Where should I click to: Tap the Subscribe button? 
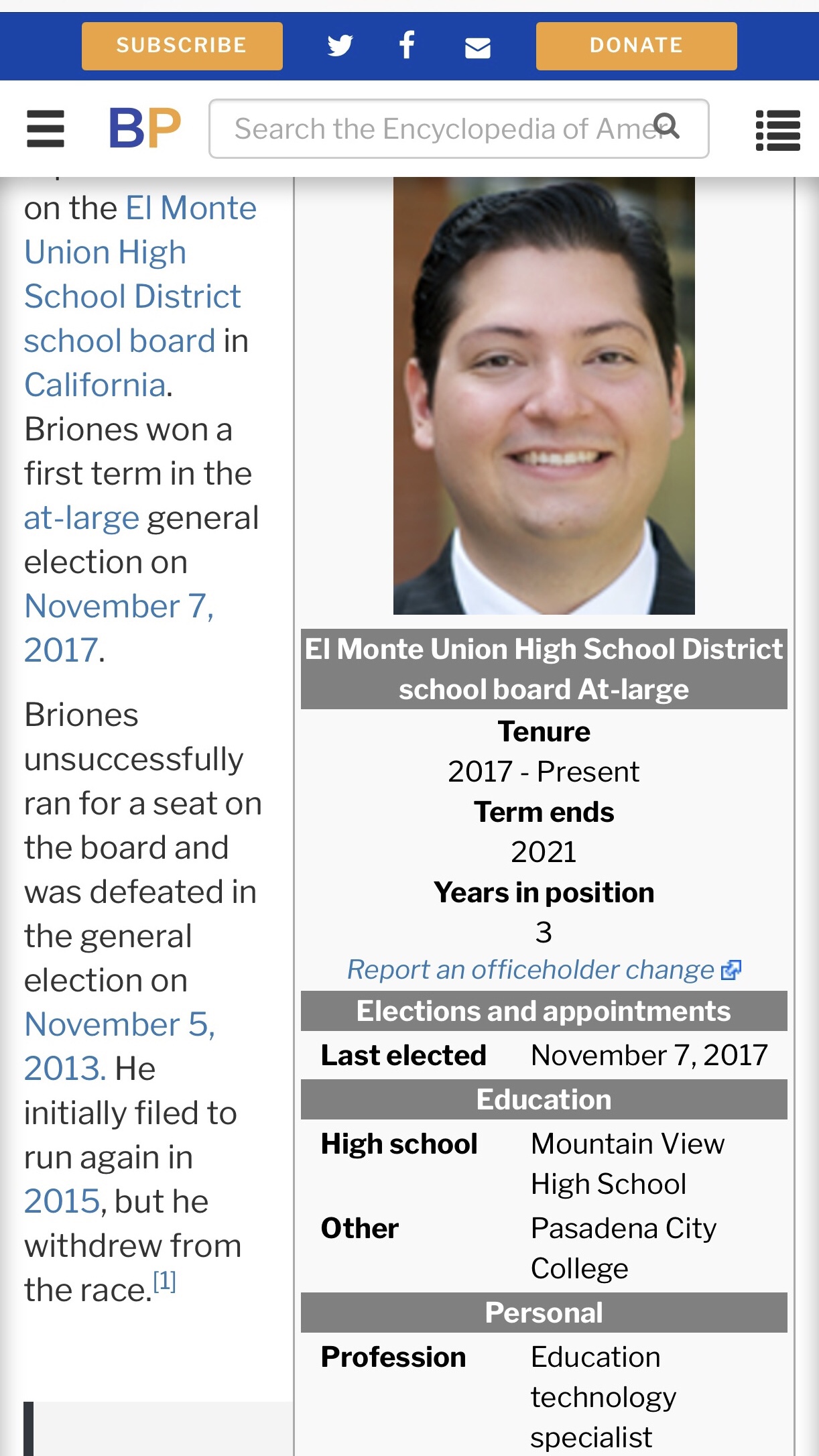(x=182, y=46)
